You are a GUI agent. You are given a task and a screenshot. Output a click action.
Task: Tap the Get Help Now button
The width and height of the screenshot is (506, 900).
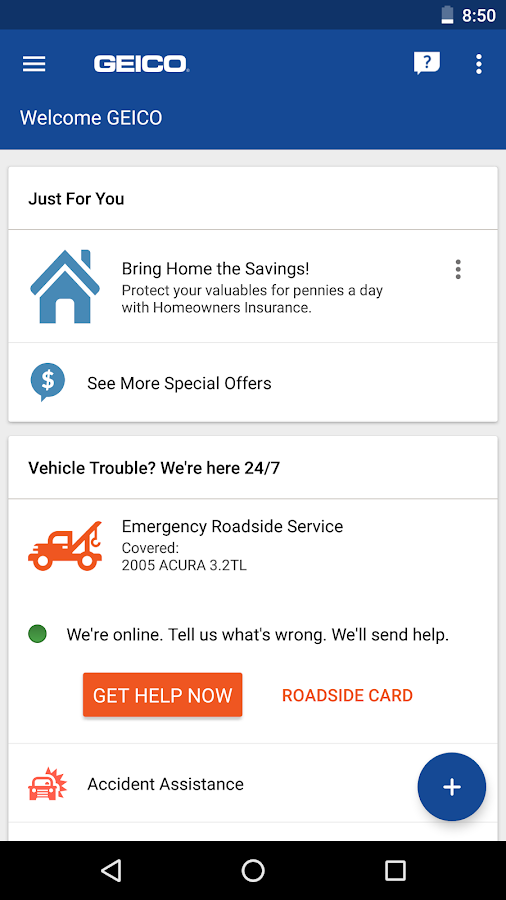162,695
